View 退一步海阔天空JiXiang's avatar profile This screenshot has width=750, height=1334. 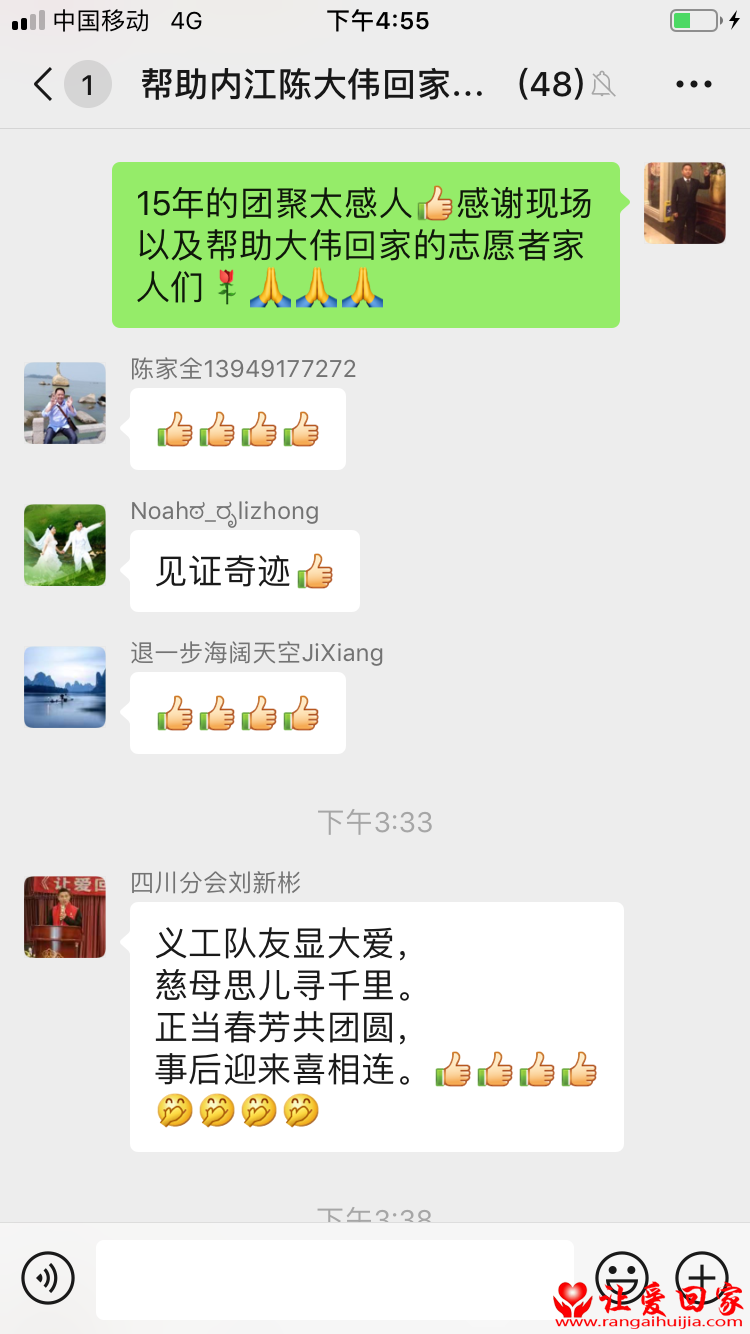pyautogui.click(x=65, y=687)
